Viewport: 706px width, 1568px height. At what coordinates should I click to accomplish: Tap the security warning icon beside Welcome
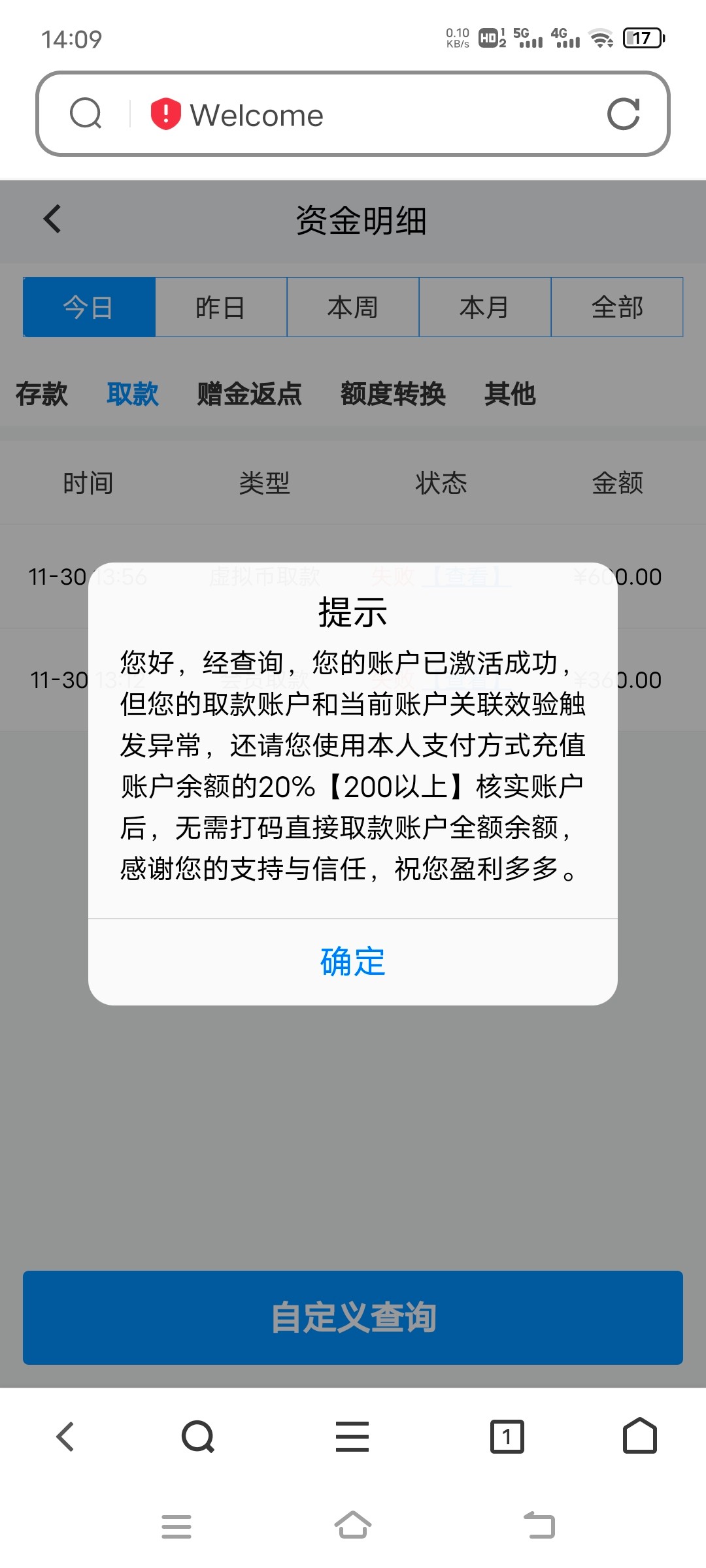click(163, 114)
